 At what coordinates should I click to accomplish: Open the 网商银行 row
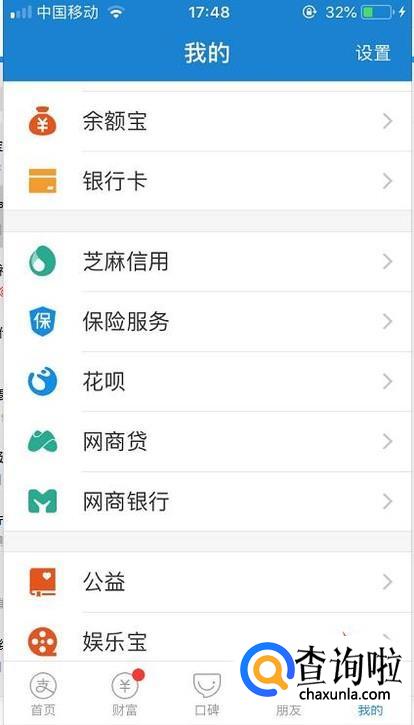tap(207, 501)
